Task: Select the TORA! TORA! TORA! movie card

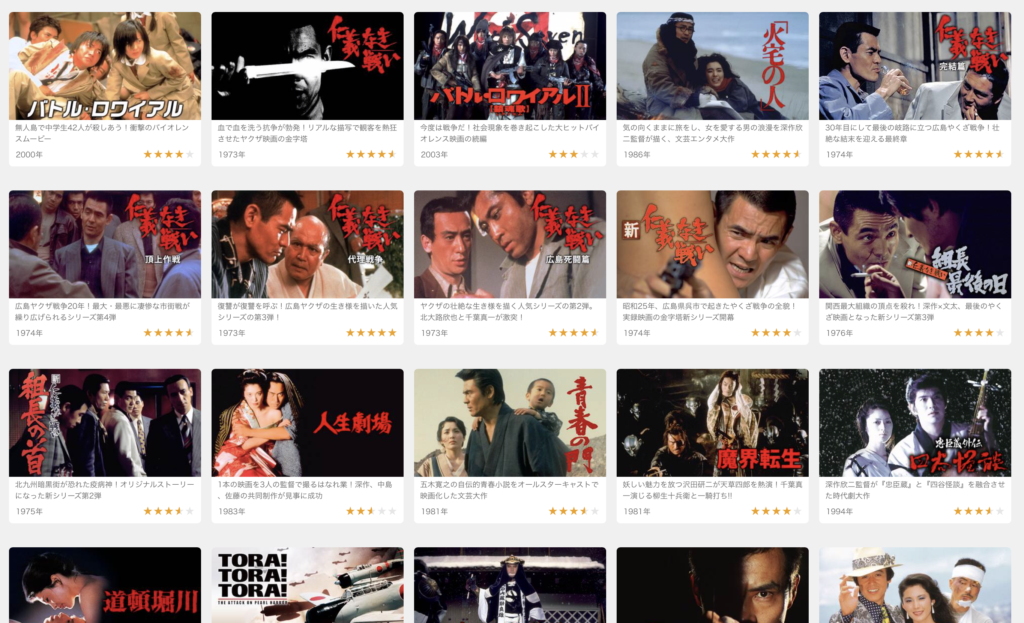Action: 307,587
